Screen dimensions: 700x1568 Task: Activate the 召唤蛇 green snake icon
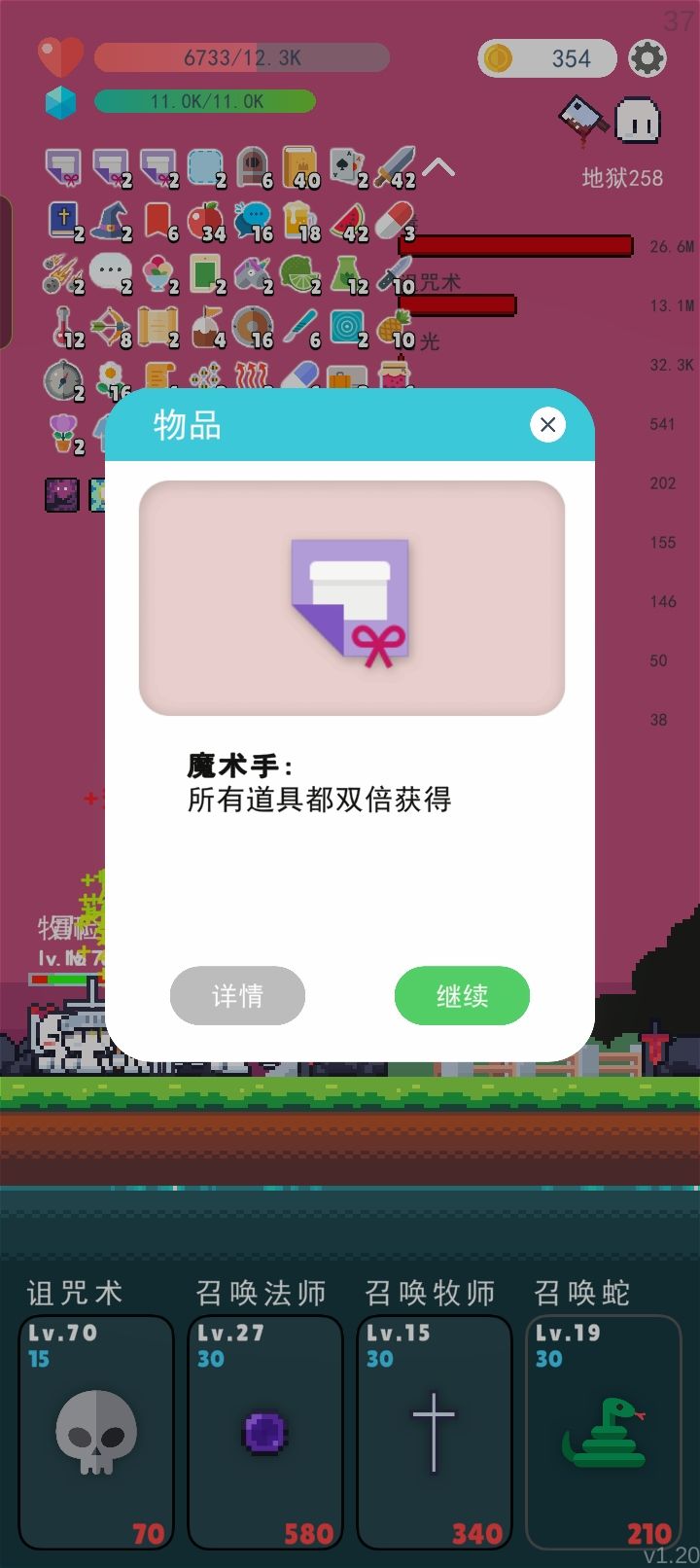602,1435
